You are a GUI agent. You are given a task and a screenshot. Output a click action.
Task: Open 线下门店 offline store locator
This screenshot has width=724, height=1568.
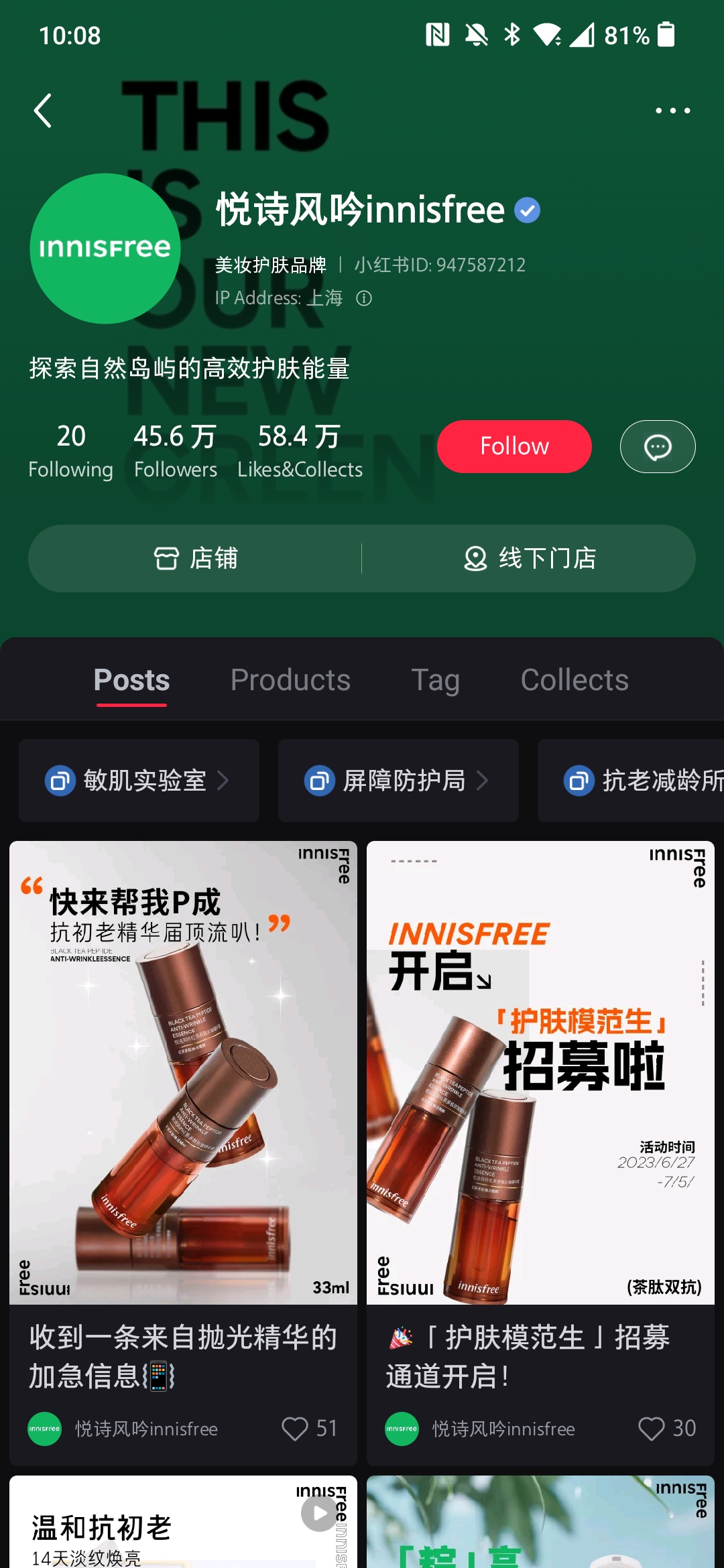click(x=530, y=558)
